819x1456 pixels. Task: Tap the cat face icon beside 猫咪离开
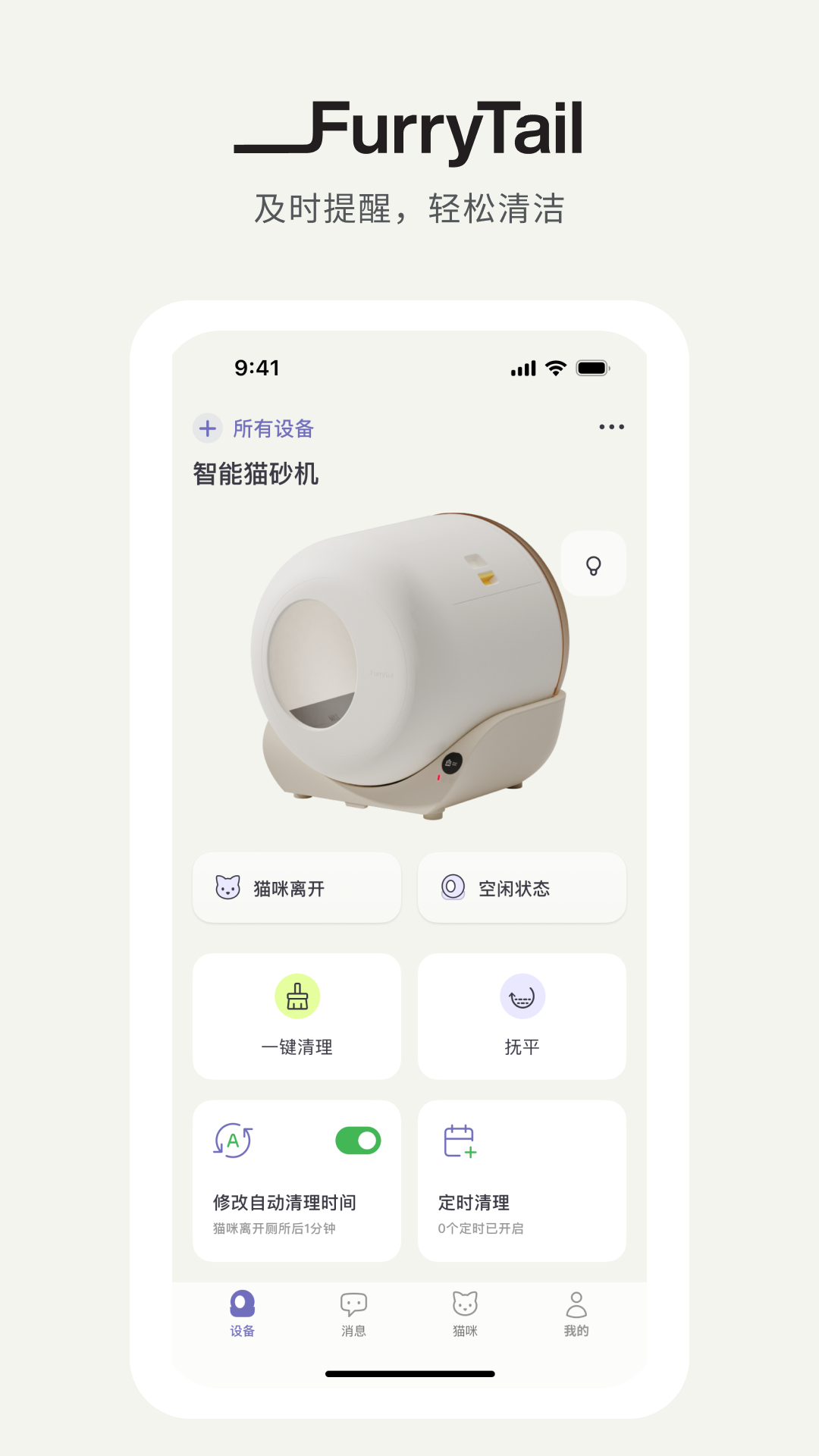(x=225, y=887)
